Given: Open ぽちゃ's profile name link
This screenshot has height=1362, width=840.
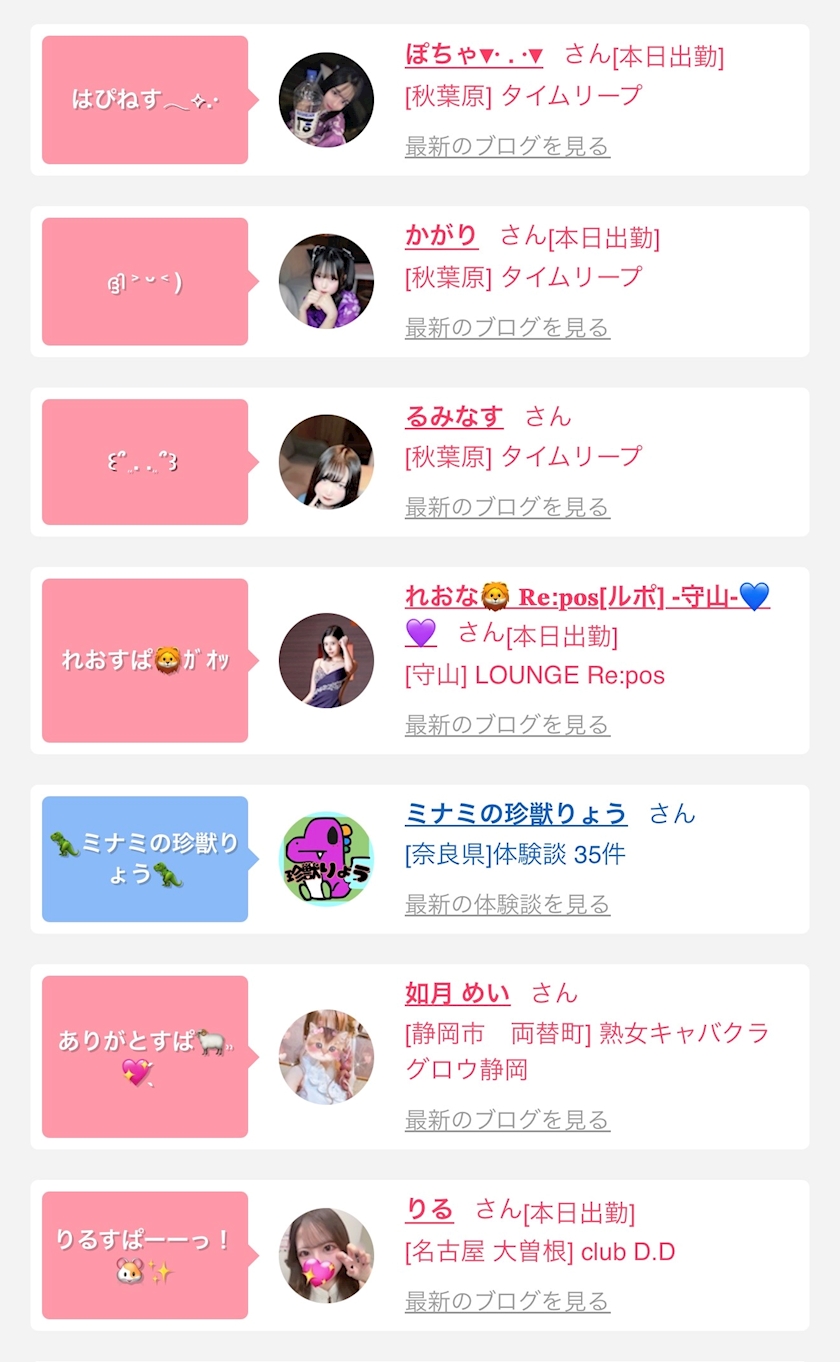Looking at the screenshot, I should pyautogui.click(x=474, y=55).
